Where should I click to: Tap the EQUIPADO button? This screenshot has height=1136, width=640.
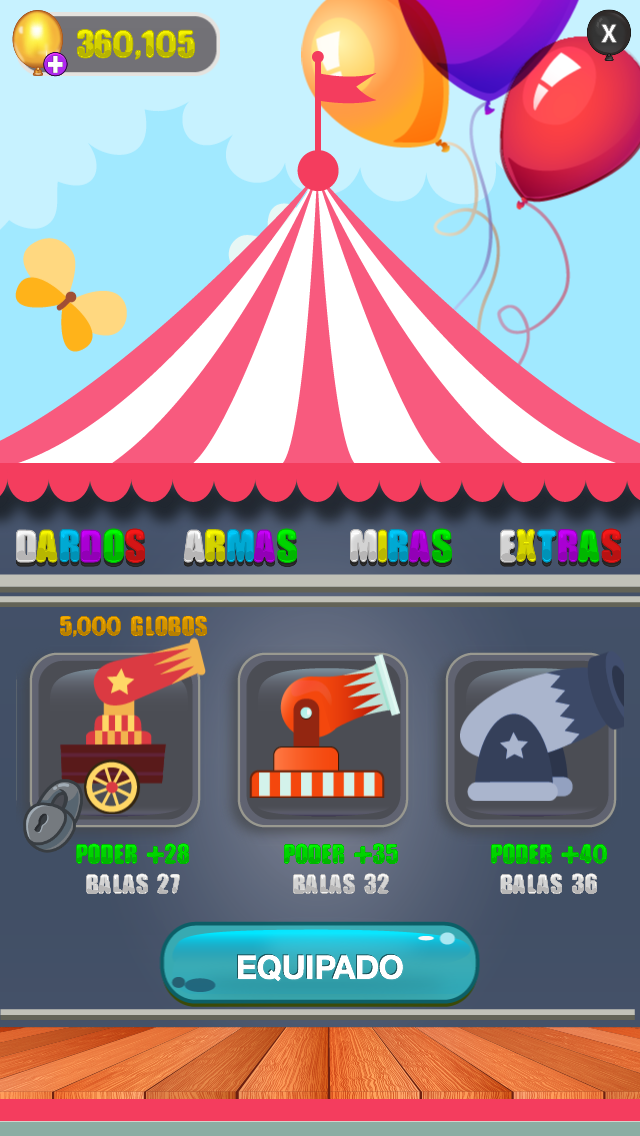[320, 965]
